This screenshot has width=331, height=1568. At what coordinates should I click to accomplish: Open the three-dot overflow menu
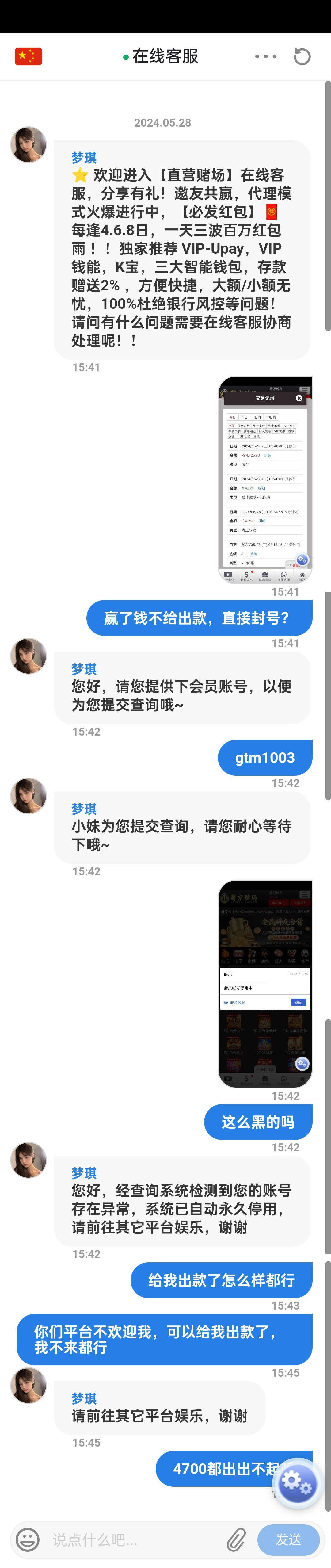coord(266,57)
